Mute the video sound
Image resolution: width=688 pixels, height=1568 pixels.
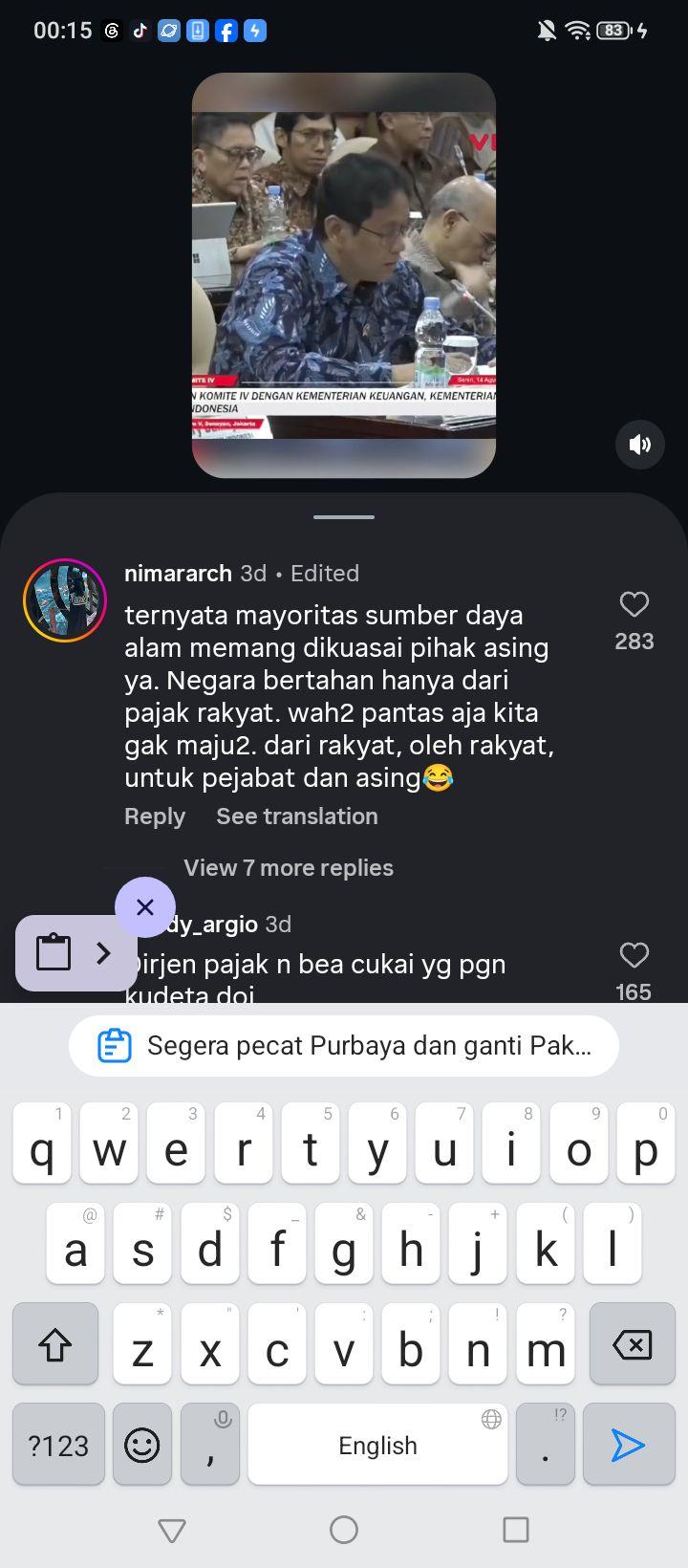[640, 444]
